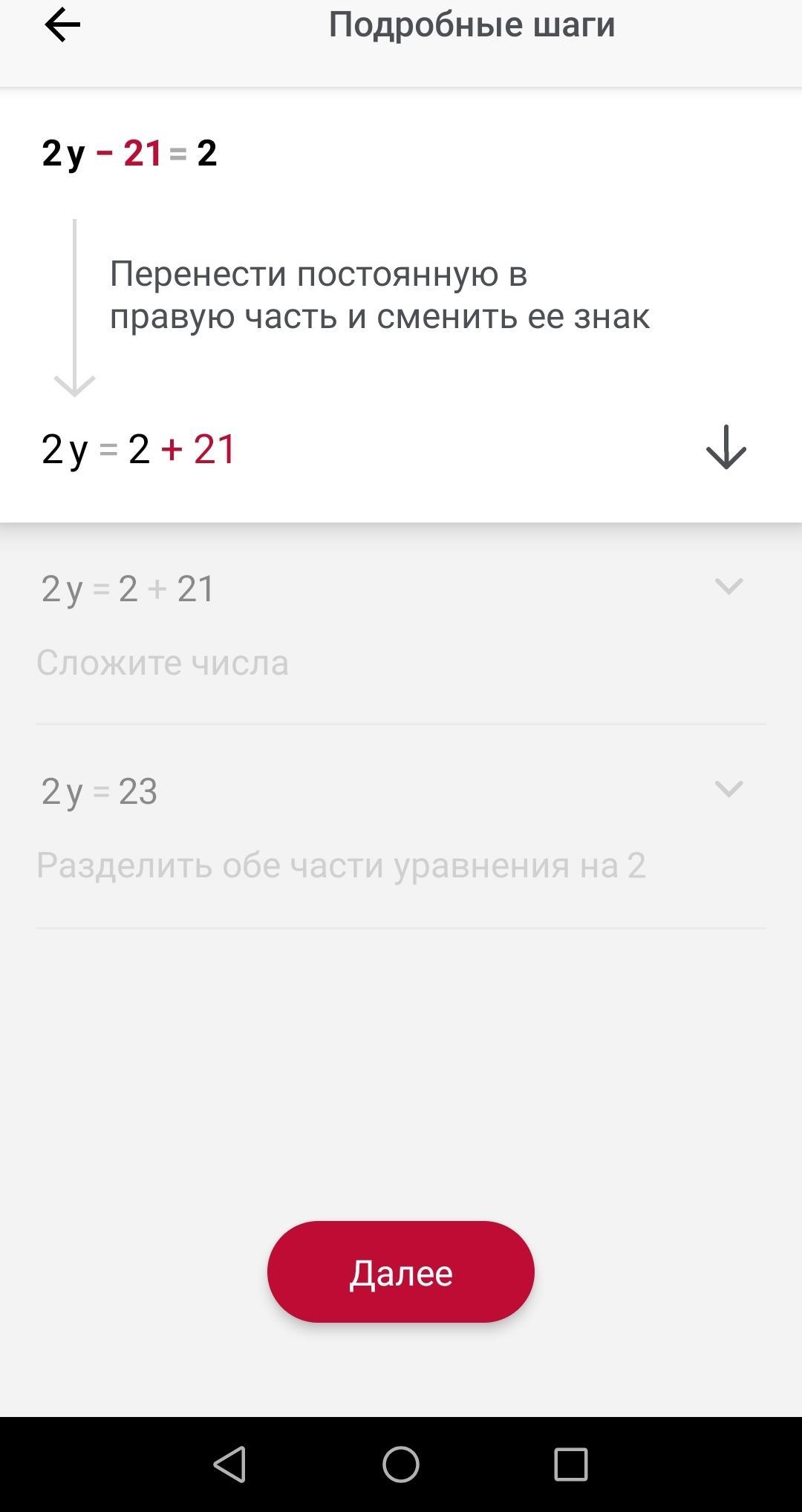Open the system recent apps view
The image size is (802, 1512).
(570, 1464)
